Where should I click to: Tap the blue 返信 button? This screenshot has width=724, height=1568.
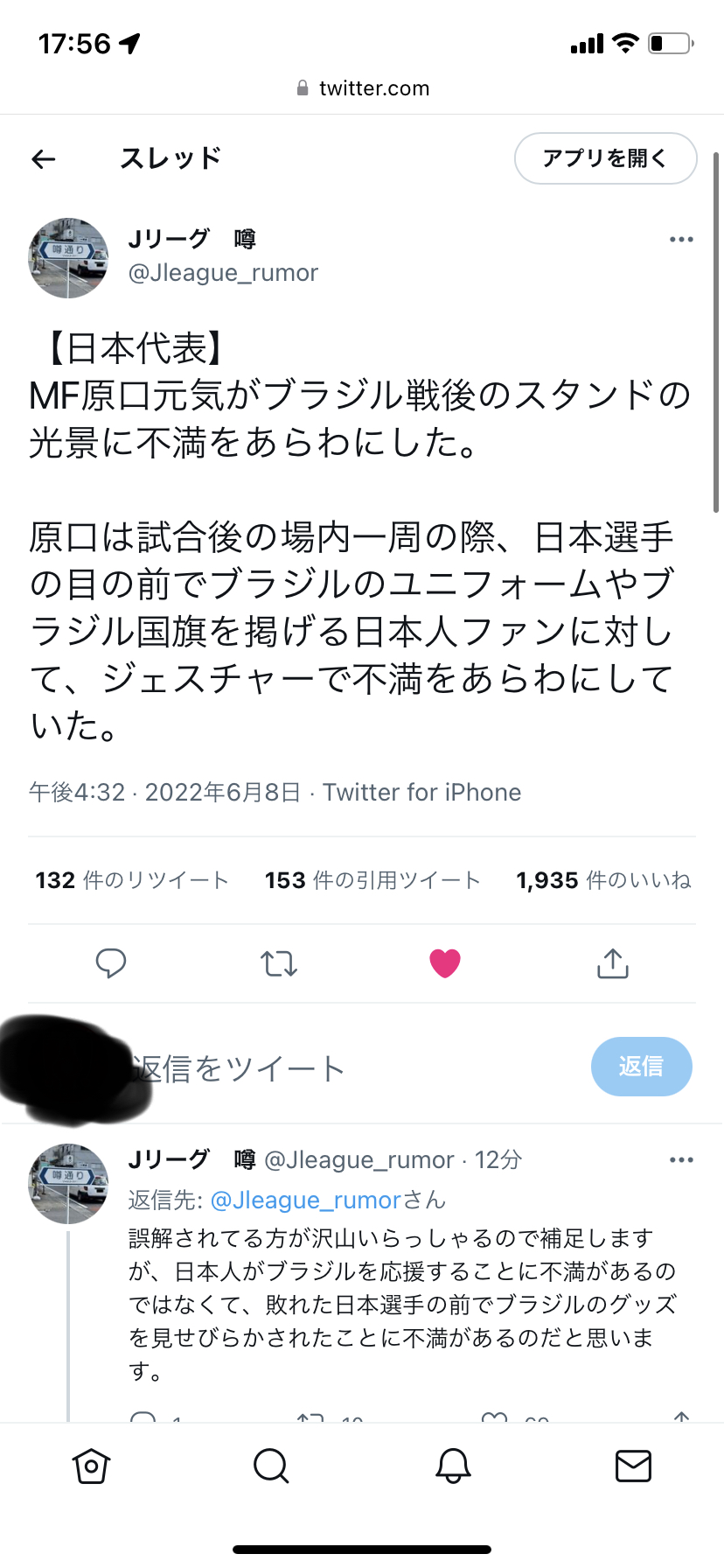tap(641, 1067)
